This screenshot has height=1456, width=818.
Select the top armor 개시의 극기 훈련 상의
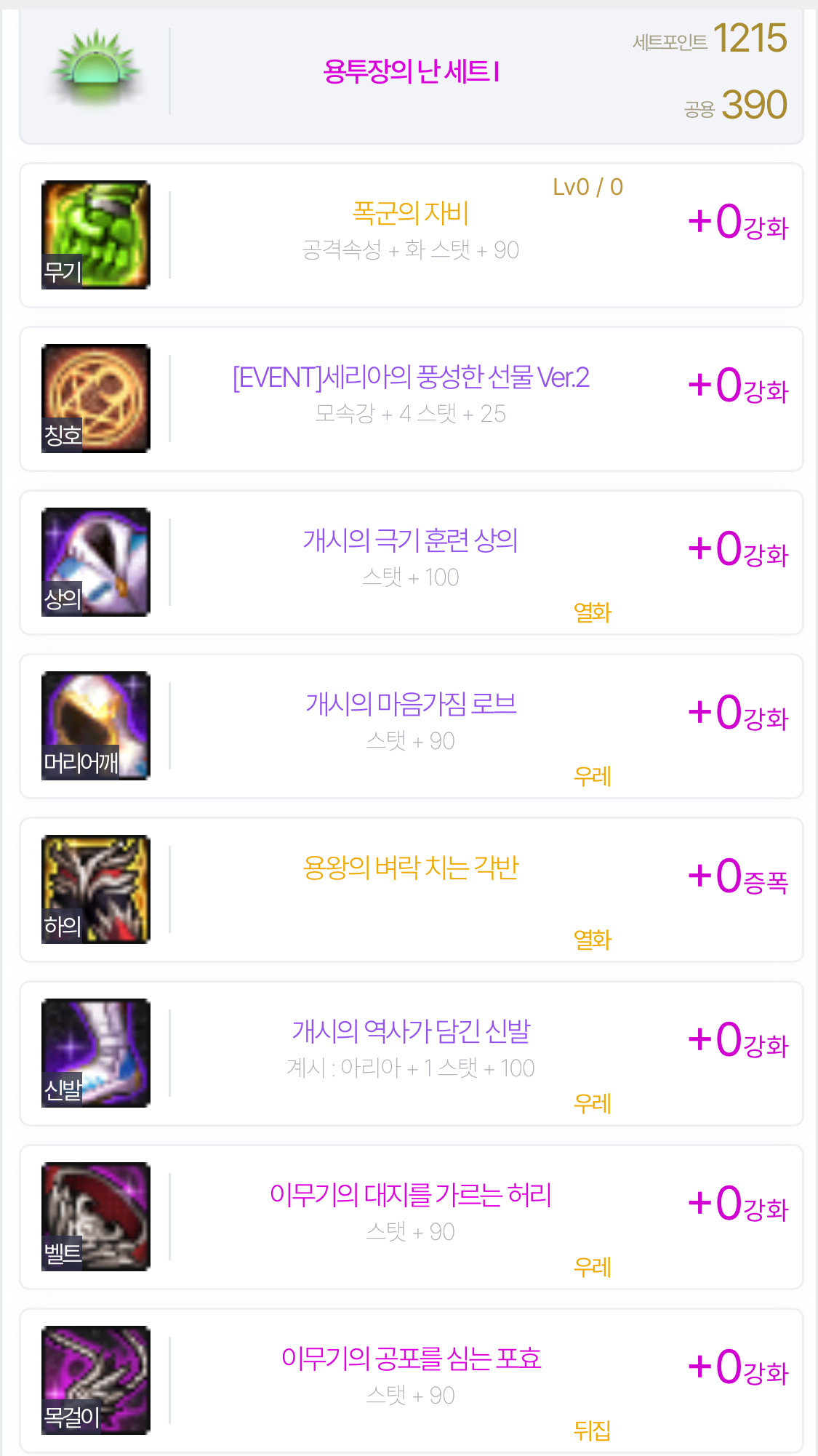[x=411, y=562]
